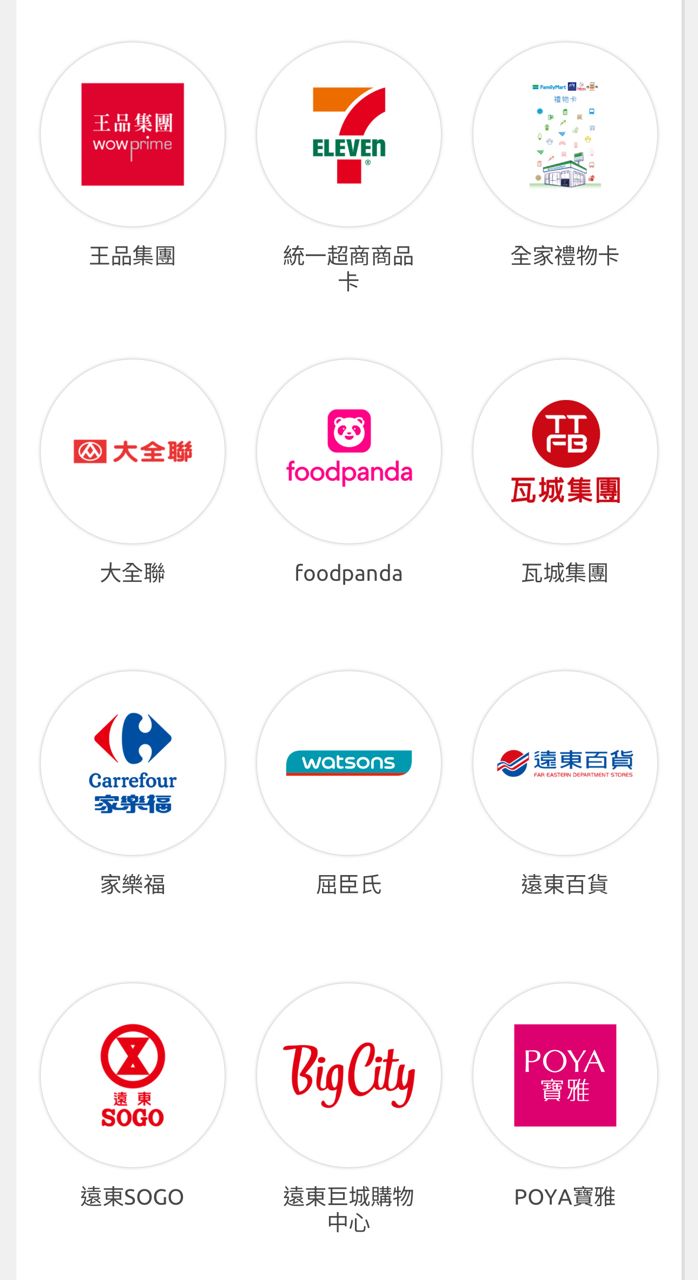Open the 王品集團 brand tile
Screen dimensions: 698x1280
(133, 134)
